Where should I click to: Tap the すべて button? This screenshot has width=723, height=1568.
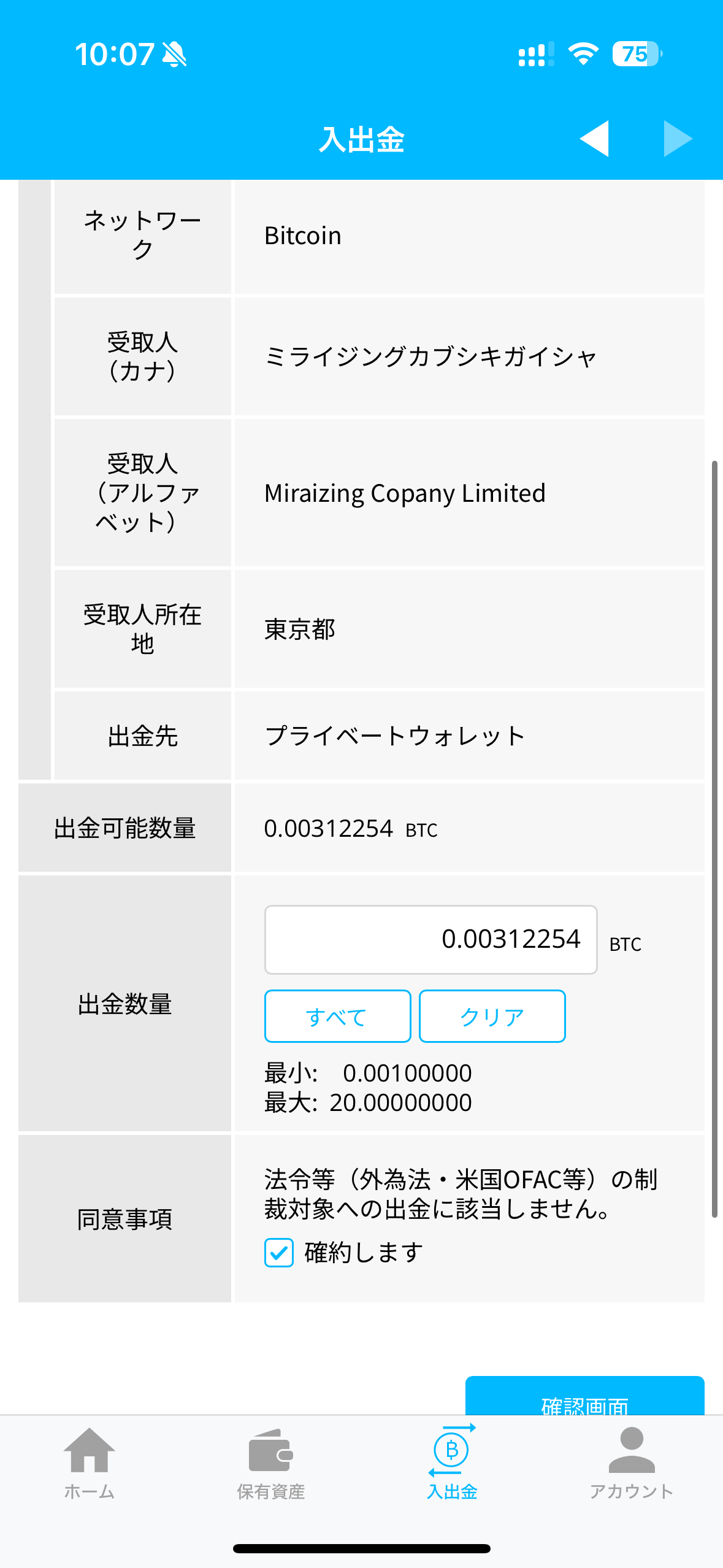337,1016
